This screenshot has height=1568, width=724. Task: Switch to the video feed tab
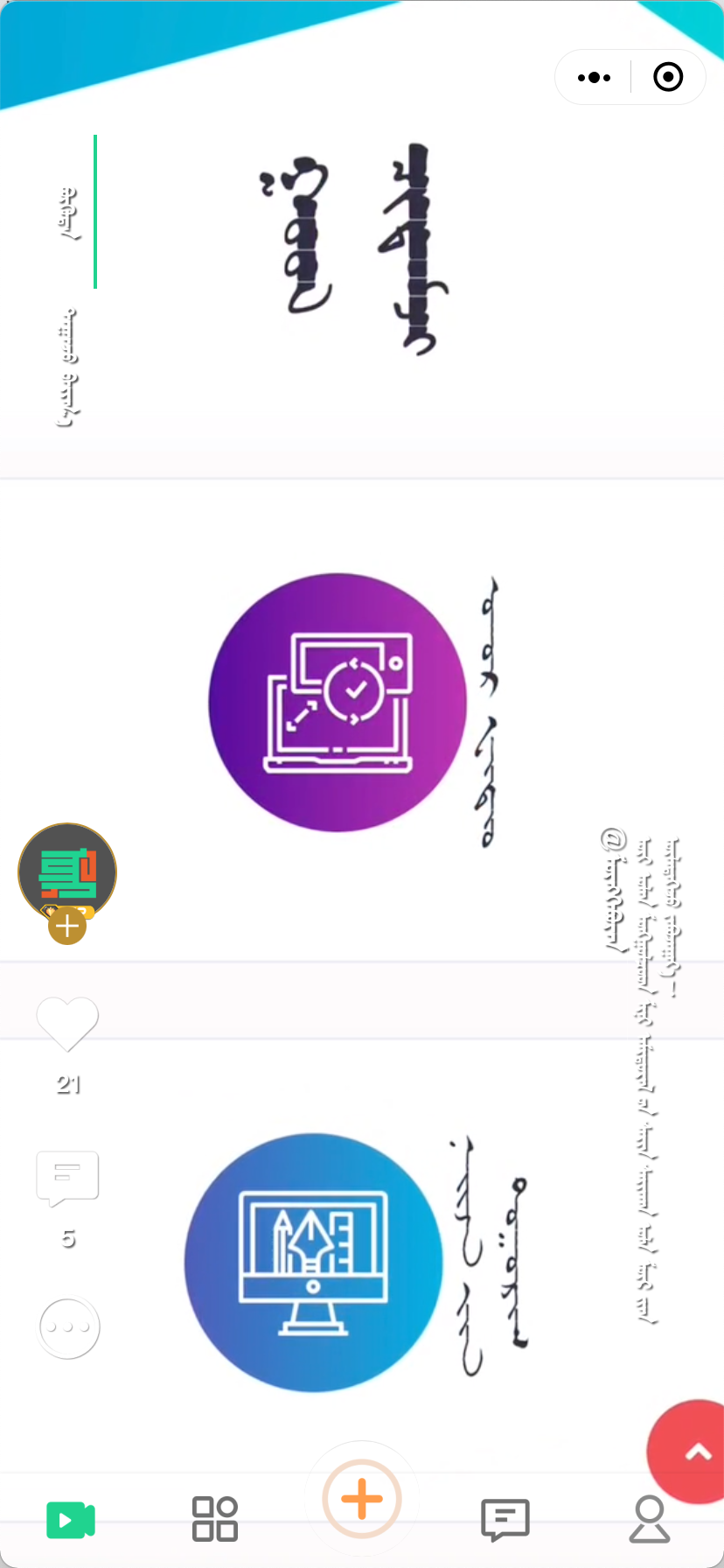pos(70,1520)
